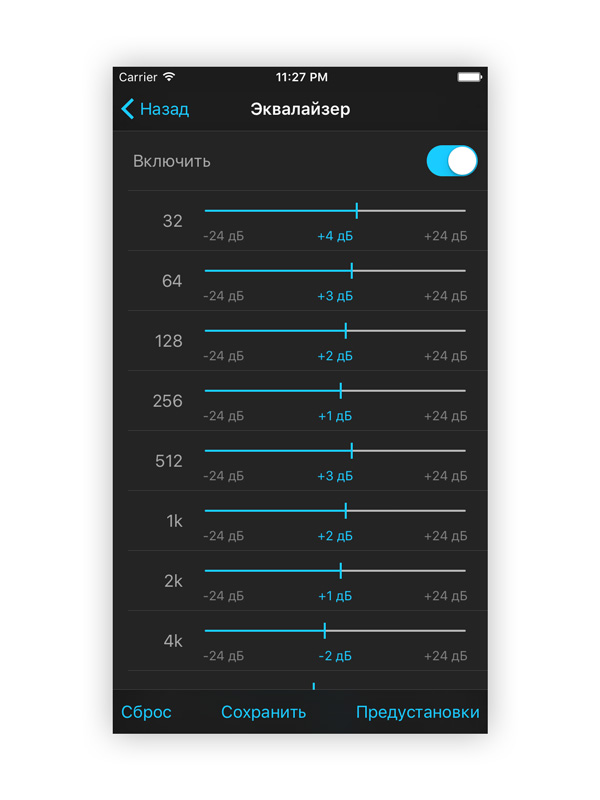The image size is (600, 800).
Task: Toggle the Включить equalizer switch
Action: [451, 161]
